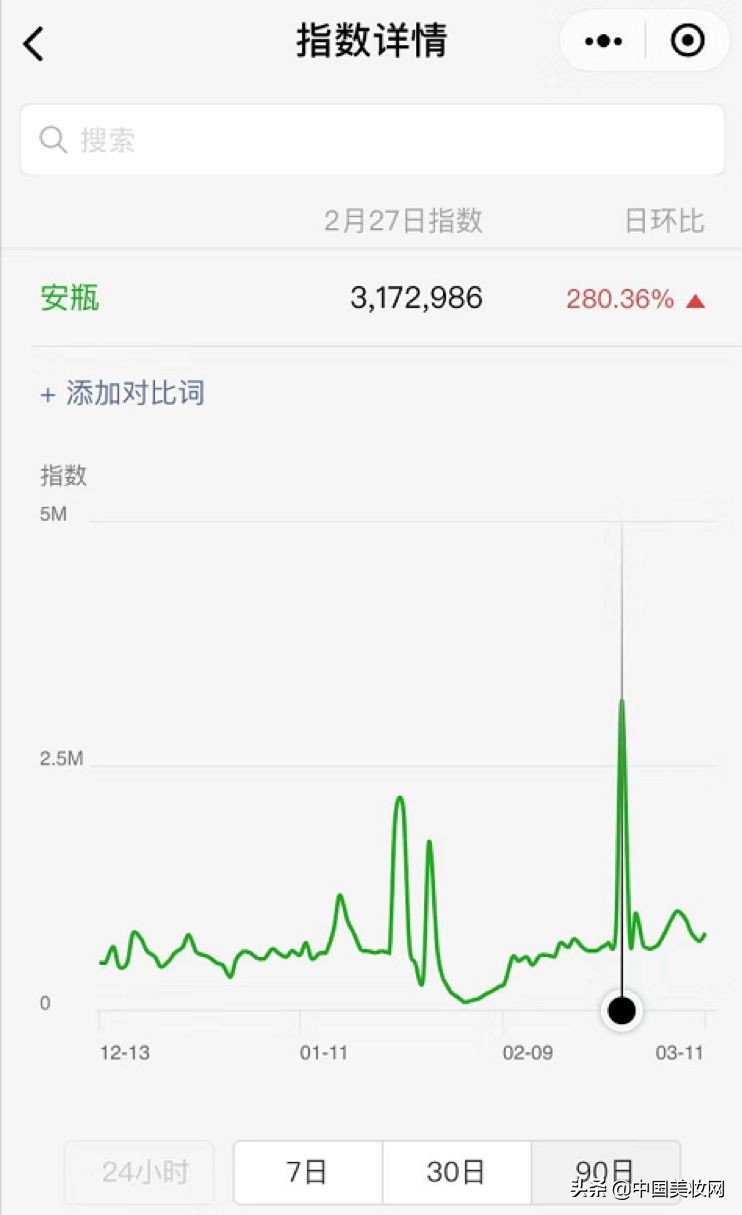Open the mini program more-options menu
Screen dimensions: 742x1215
point(603,41)
